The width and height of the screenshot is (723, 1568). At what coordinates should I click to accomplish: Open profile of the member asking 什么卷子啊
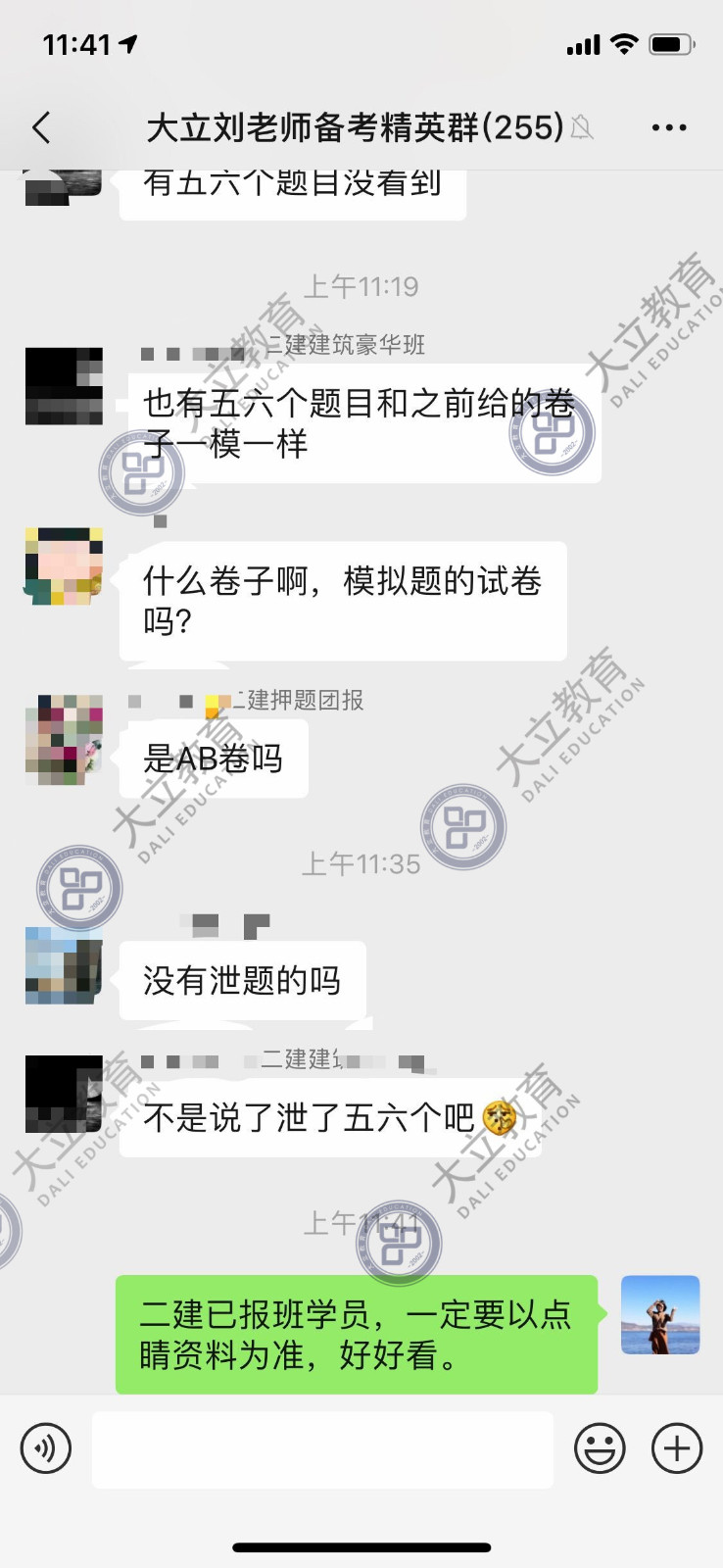[64, 566]
